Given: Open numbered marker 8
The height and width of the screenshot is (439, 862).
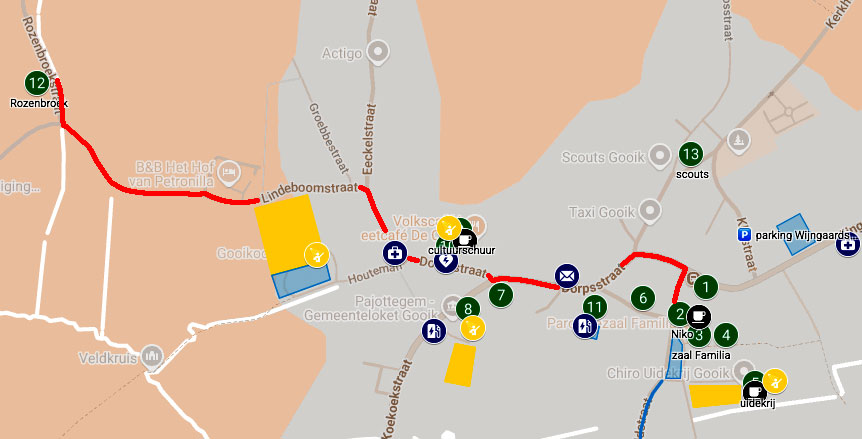Looking at the screenshot, I should click(x=468, y=308).
